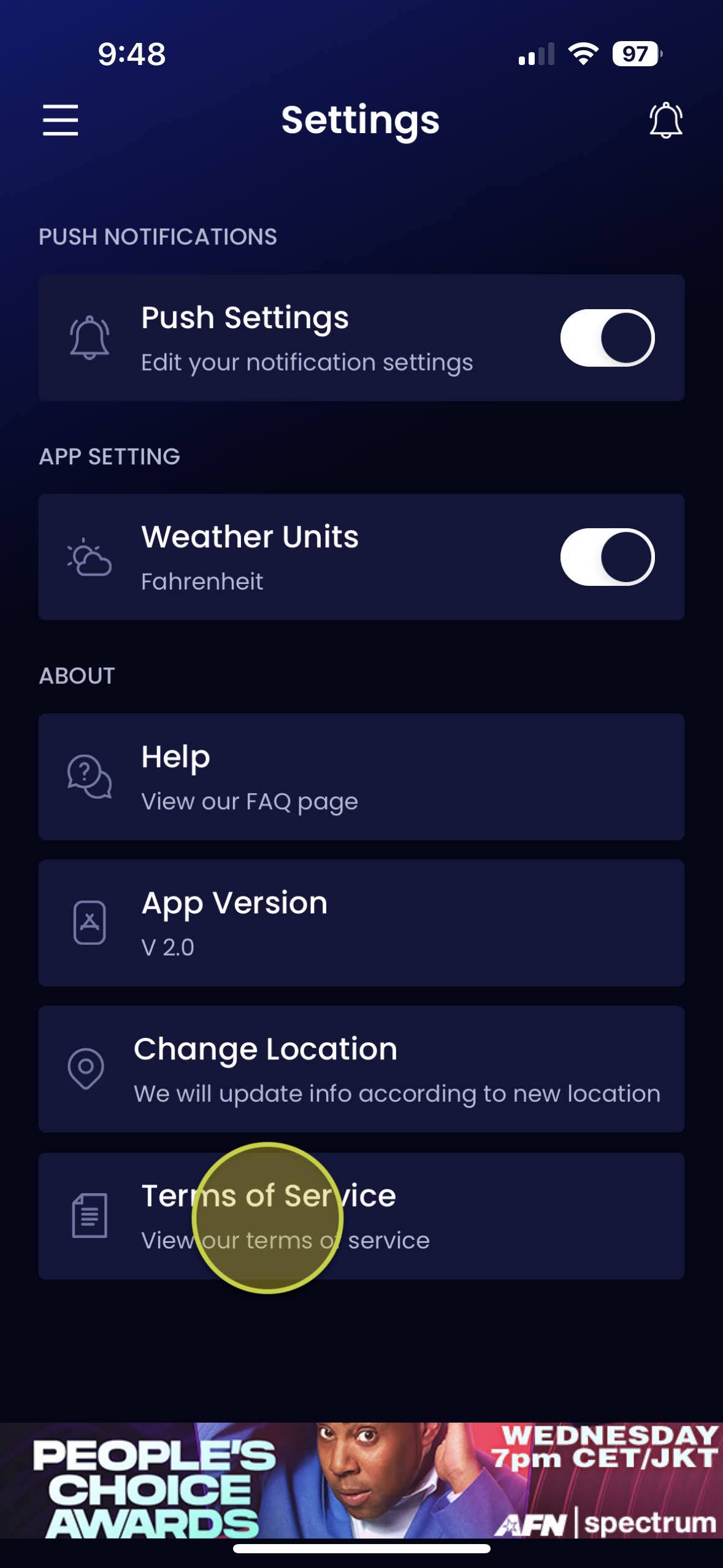Open the hamburger menu
Image resolution: width=723 pixels, height=1568 pixels.
[x=60, y=120]
